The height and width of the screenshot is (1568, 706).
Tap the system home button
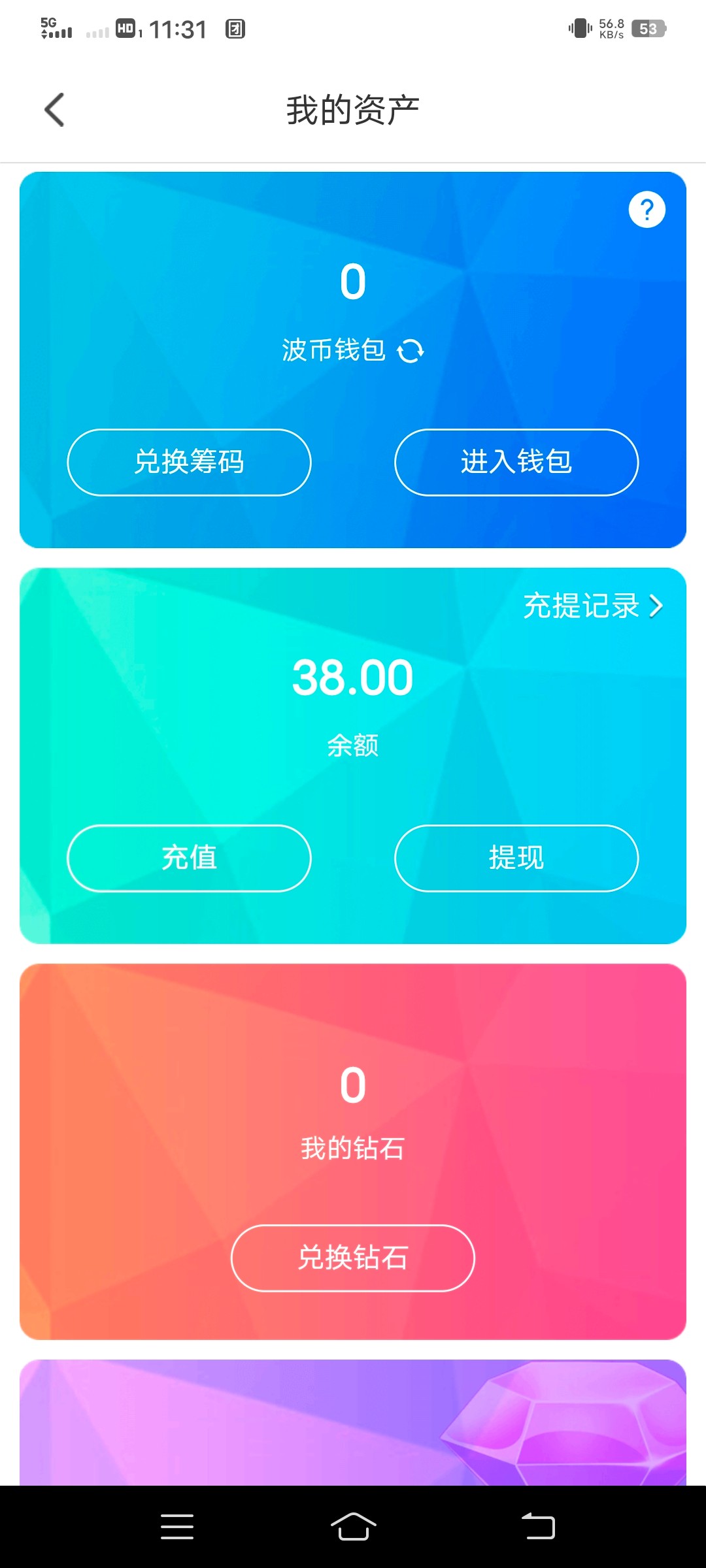click(353, 1527)
